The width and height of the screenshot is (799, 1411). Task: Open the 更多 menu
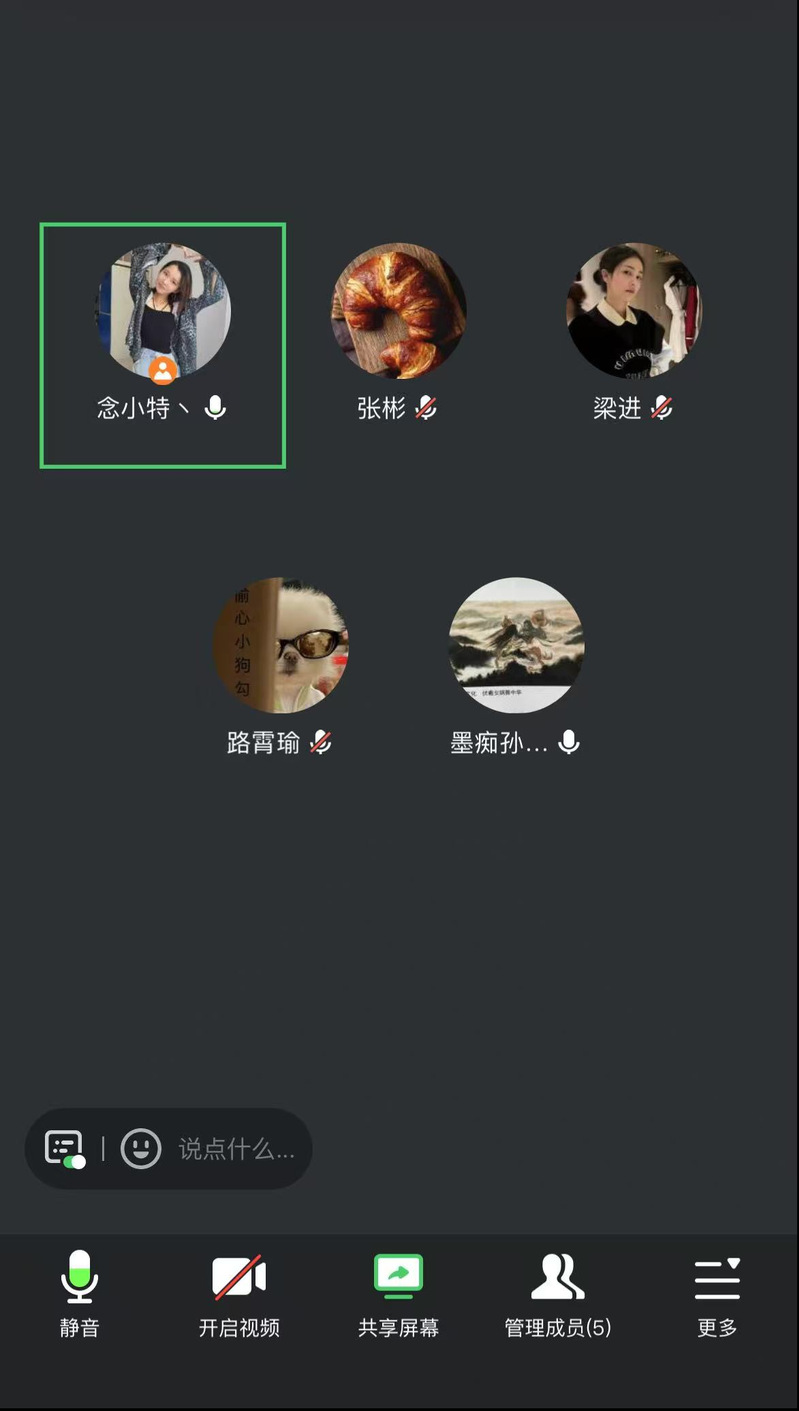click(x=717, y=1293)
